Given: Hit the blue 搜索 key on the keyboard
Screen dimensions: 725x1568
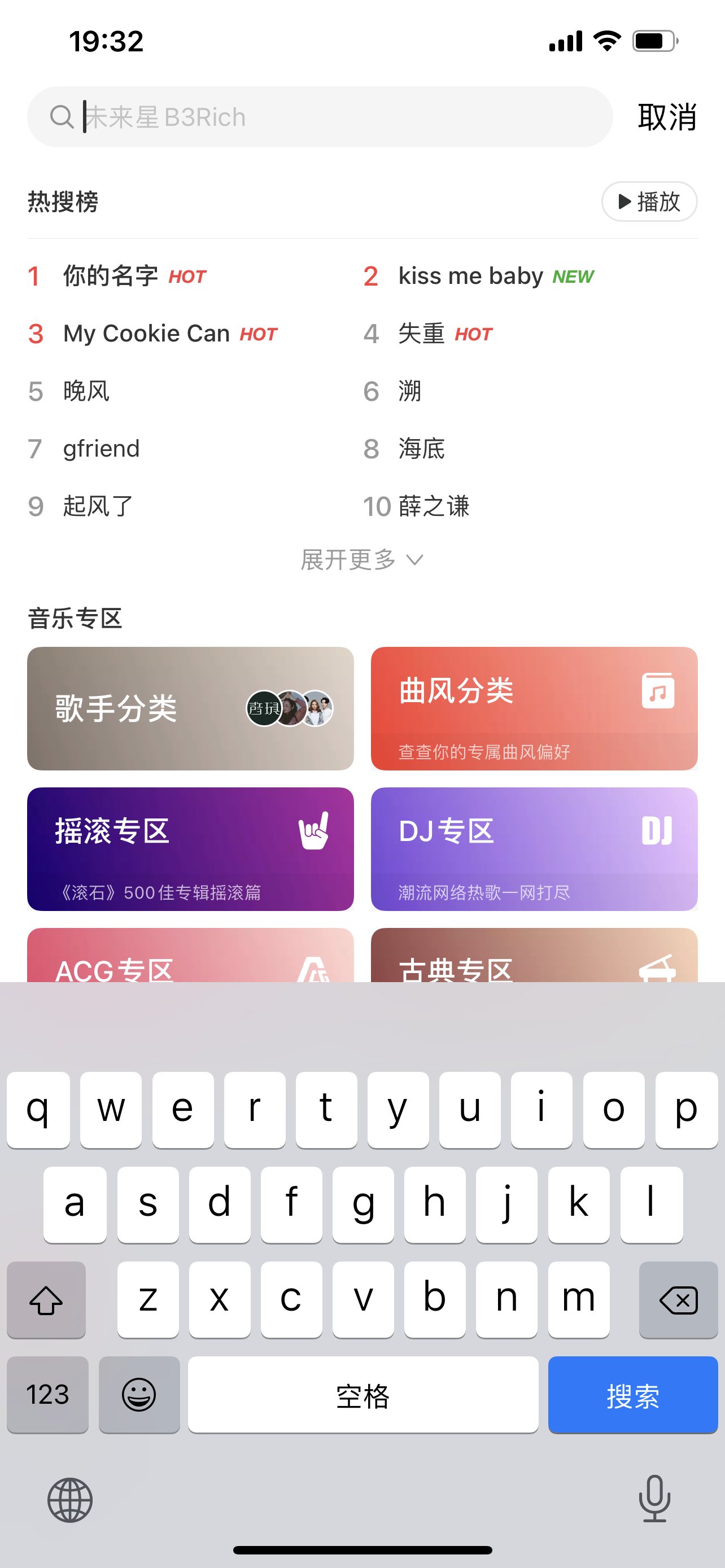Looking at the screenshot, I should (x=632, y=1395).
